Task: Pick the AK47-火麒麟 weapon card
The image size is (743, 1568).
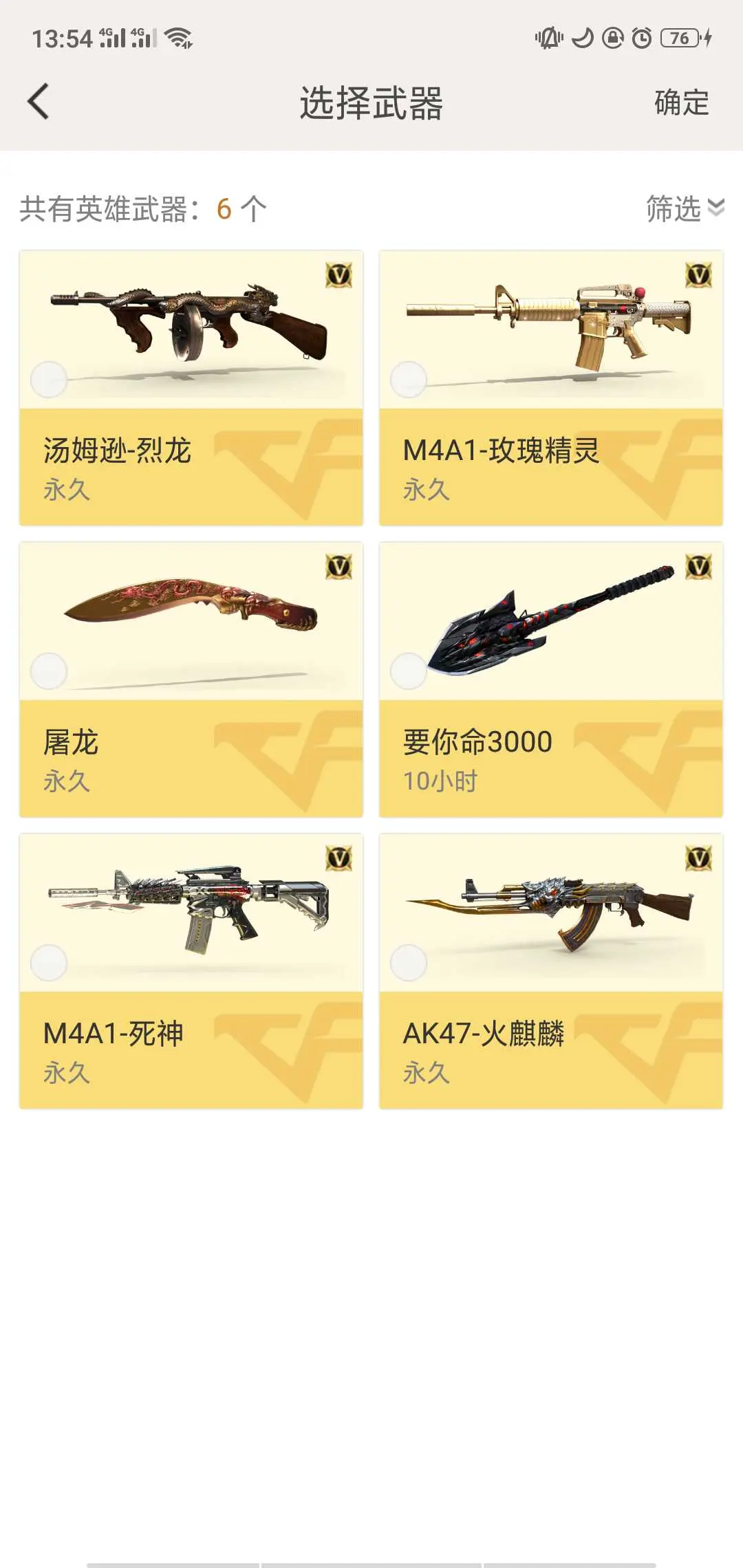Action: 550,971
